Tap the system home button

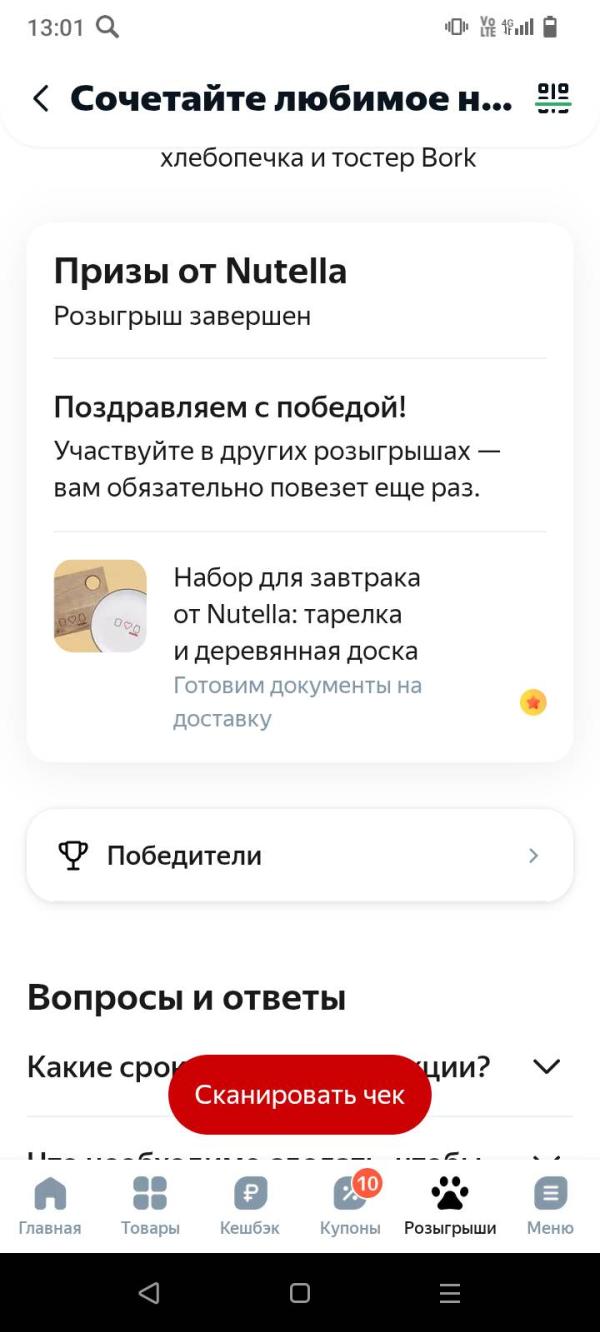[x=300, y=1293]
